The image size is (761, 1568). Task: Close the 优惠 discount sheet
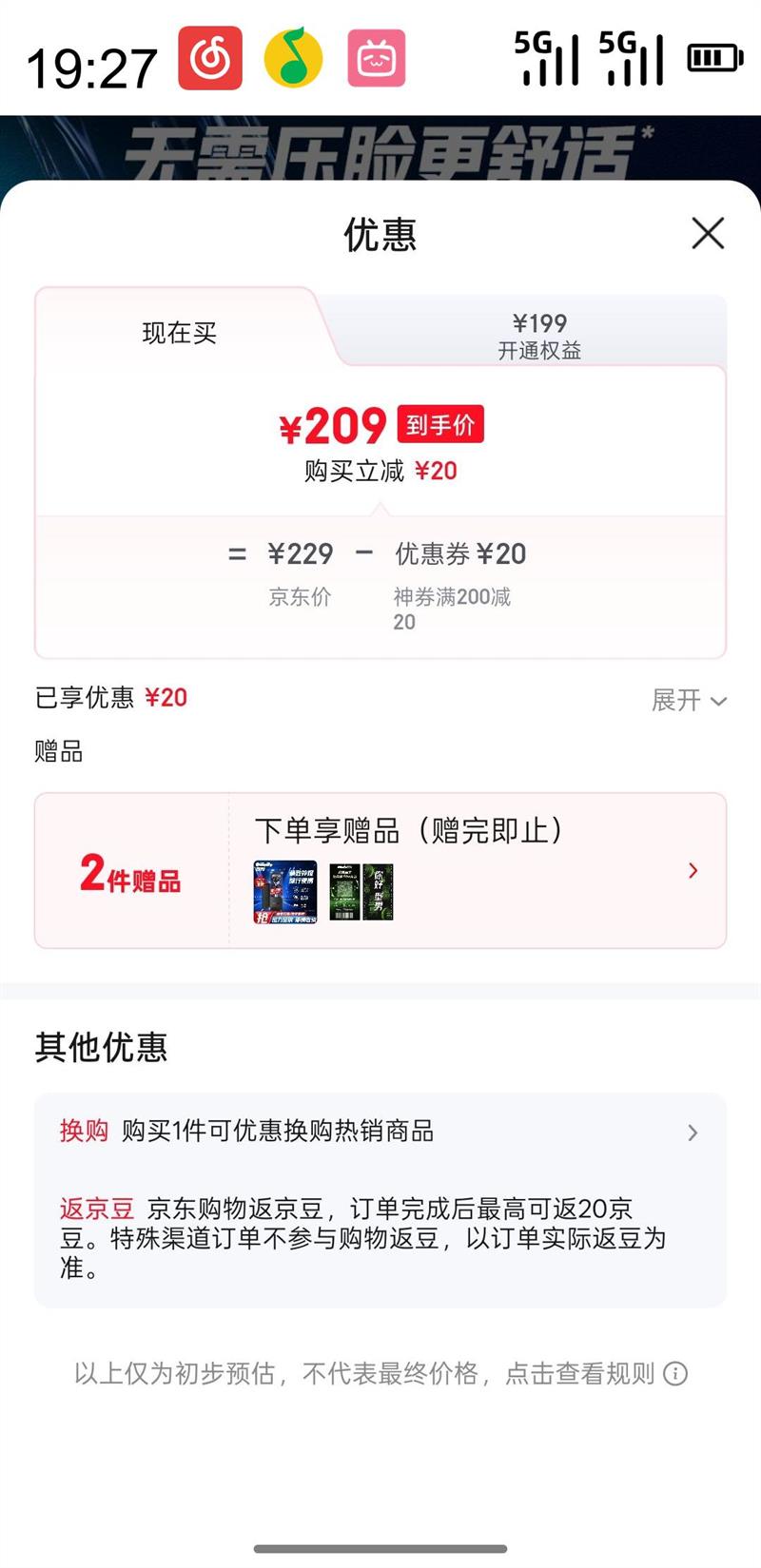point(708,233)
